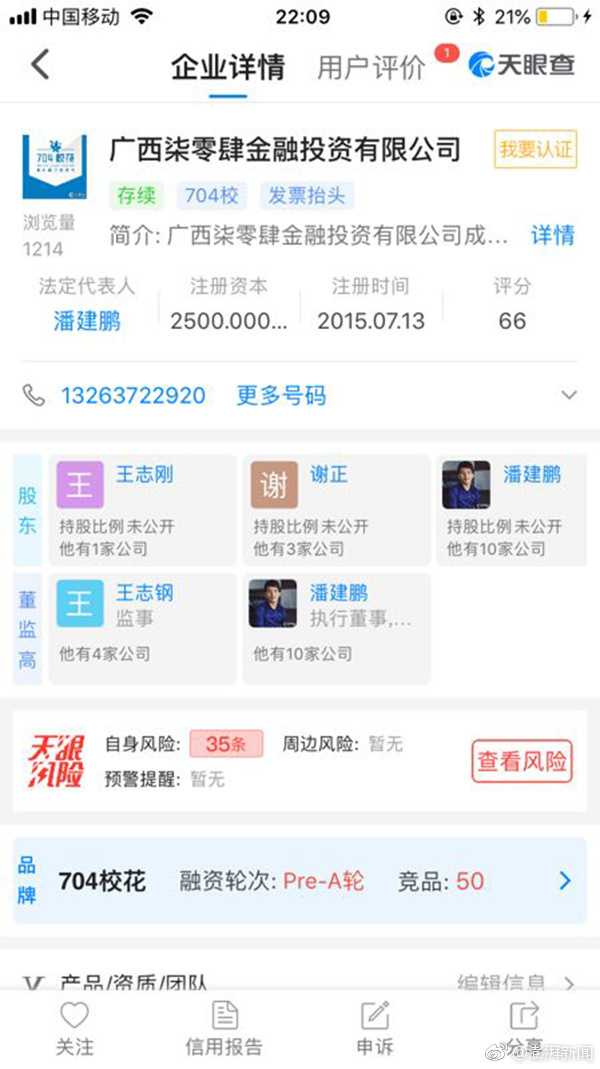Open the 信用报告 credit report
The height and width of the screenshot is (1069, 600).
tap(224, 1030)
